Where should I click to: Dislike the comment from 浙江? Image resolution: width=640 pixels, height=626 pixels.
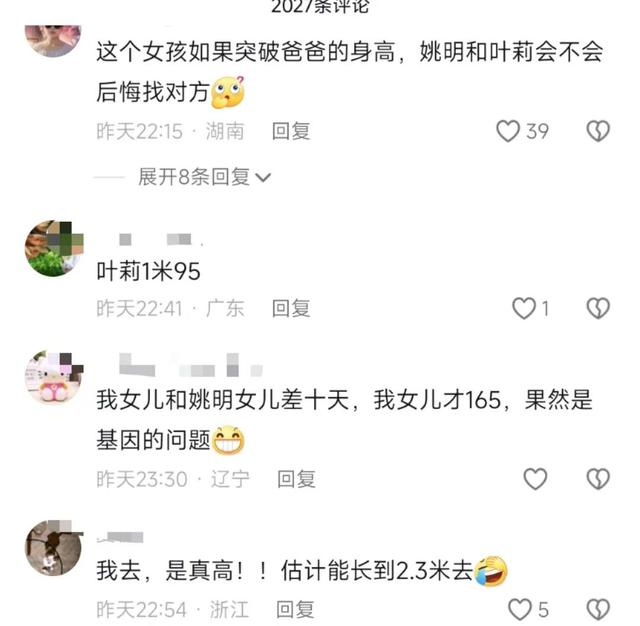(598, 609)
